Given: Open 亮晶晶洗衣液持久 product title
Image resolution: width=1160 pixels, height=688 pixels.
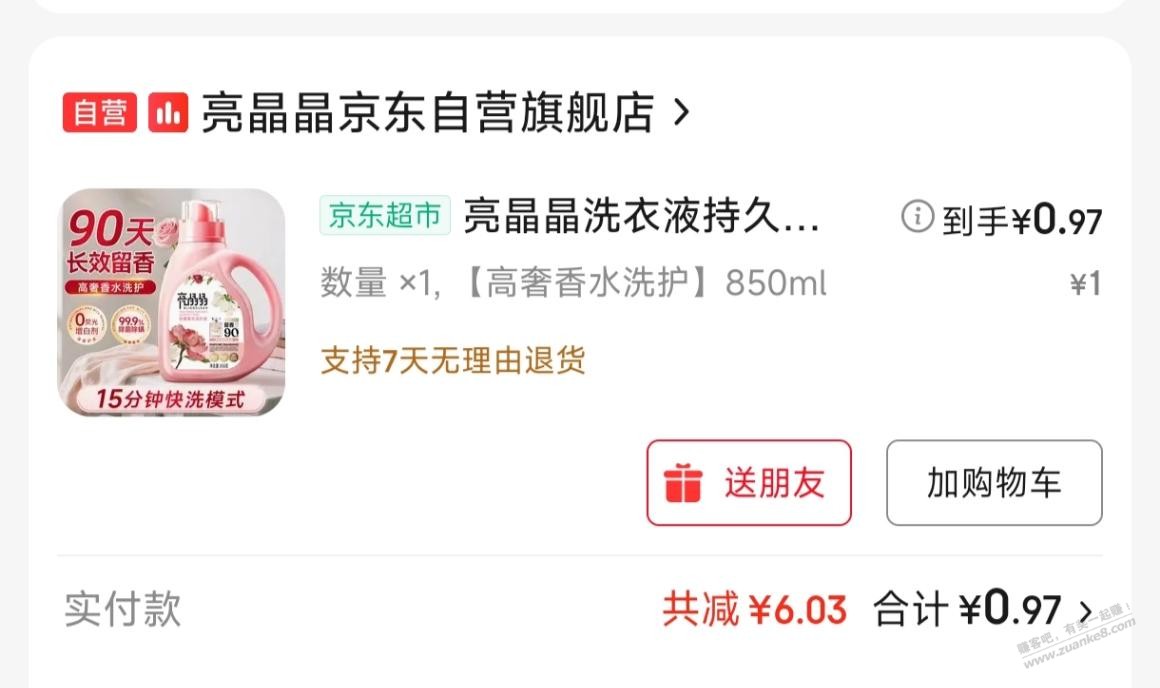Looking at the screenshot, I should coord(640,216).
